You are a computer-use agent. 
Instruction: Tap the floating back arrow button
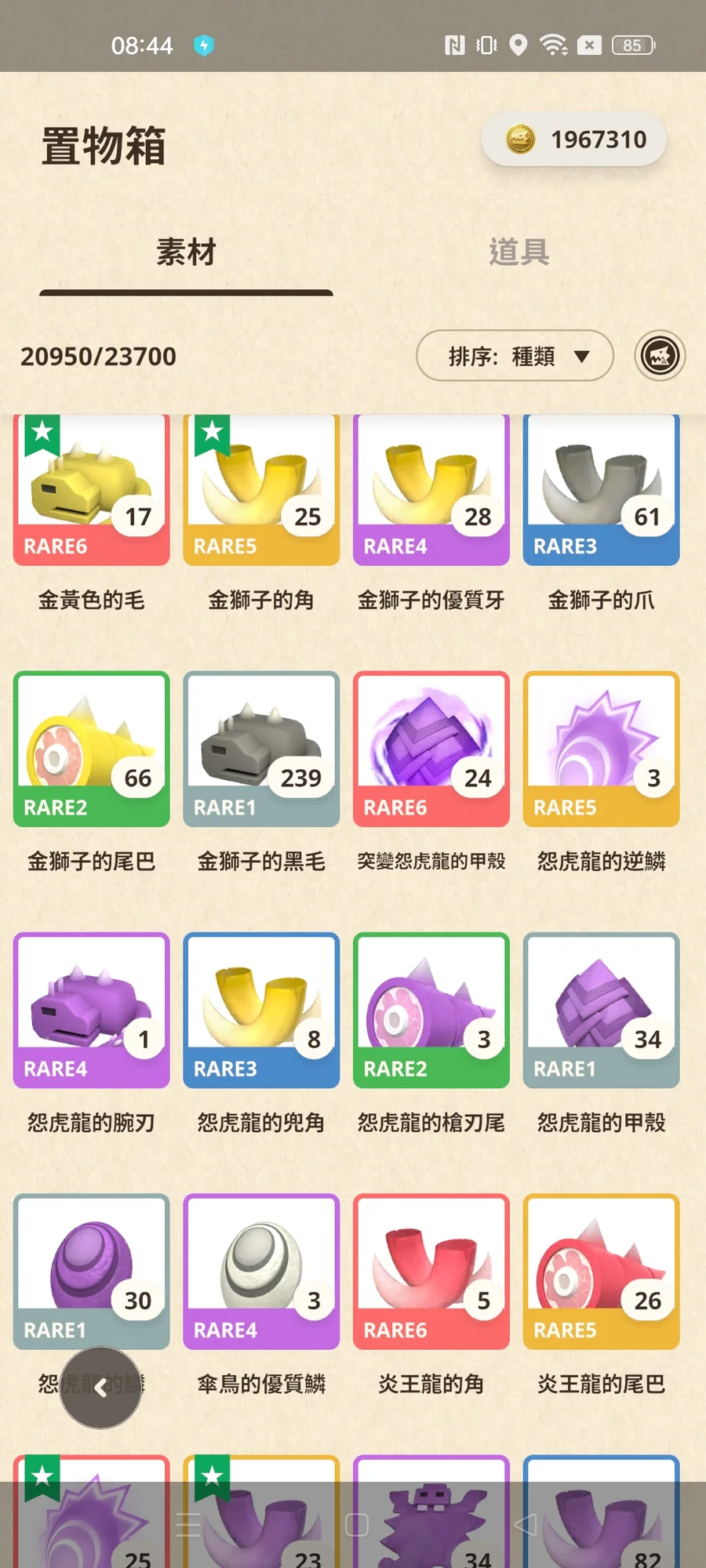tap(100, 1388)
